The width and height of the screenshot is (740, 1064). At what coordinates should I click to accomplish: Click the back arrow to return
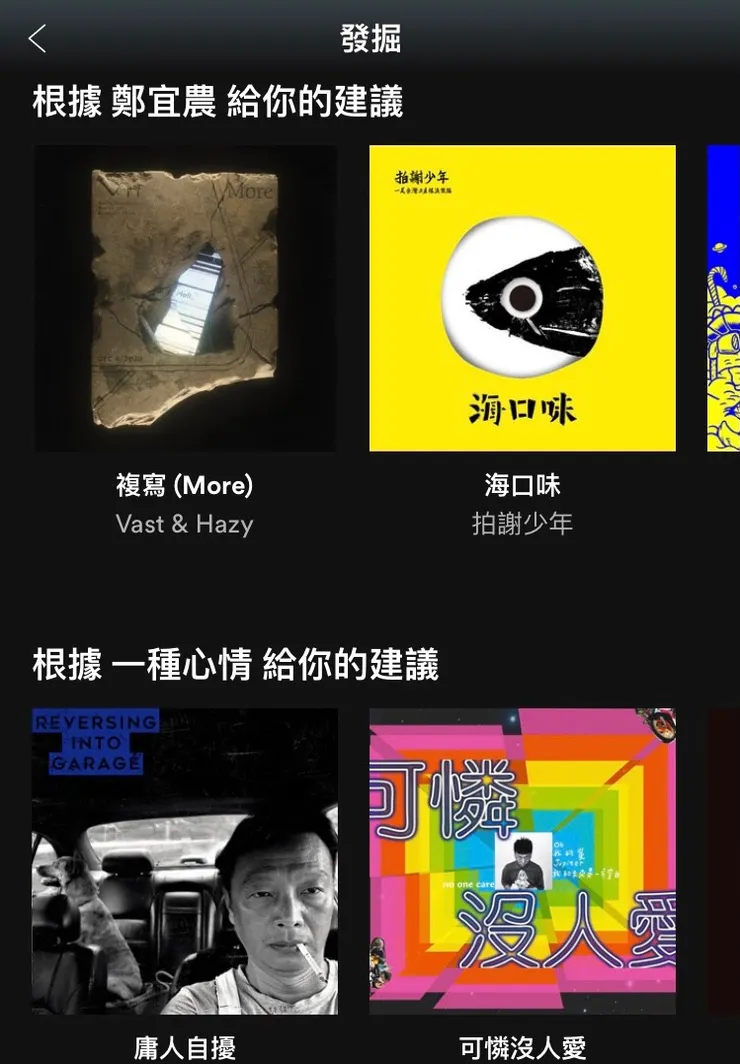[x=35, y=37]
